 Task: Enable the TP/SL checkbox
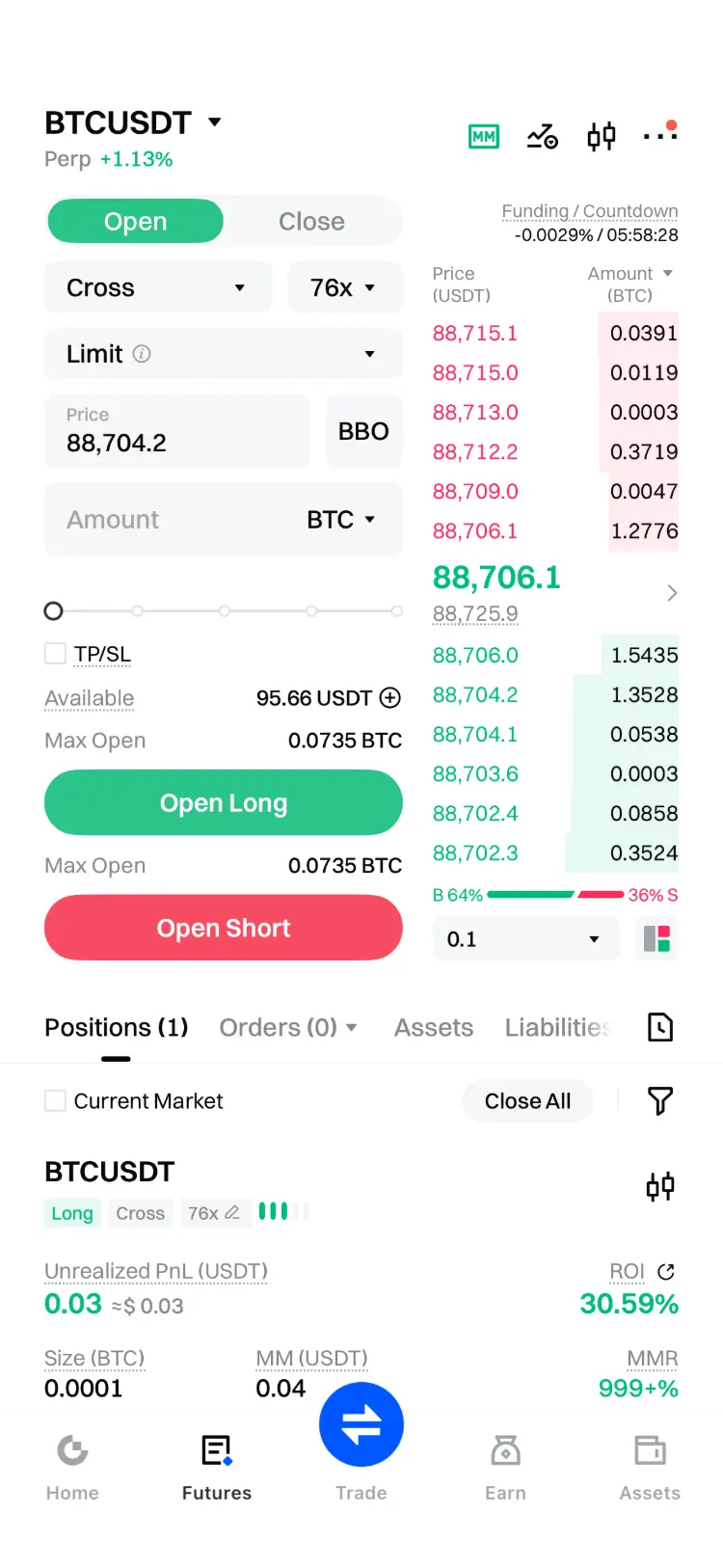point(56,654)
